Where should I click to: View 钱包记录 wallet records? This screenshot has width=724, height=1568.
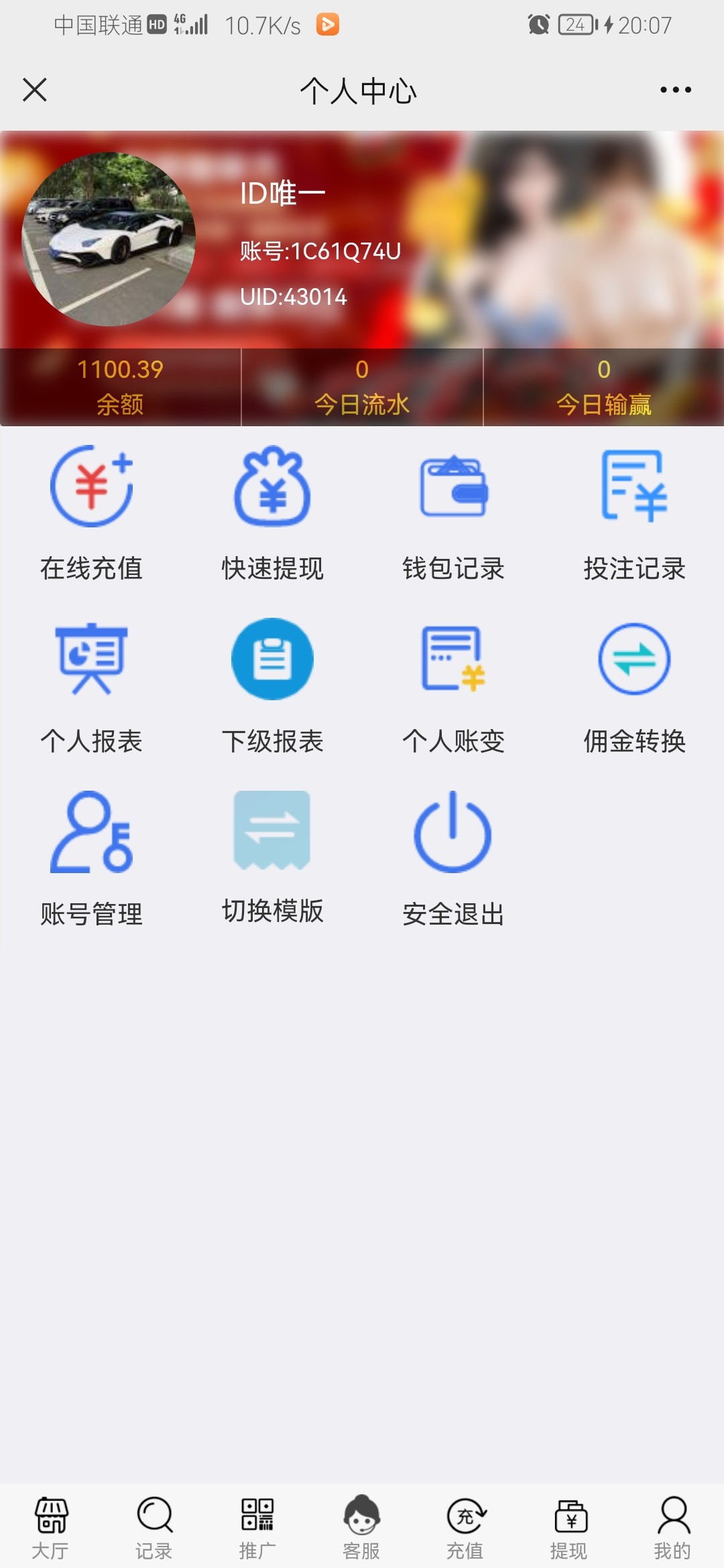click(453, 513)
